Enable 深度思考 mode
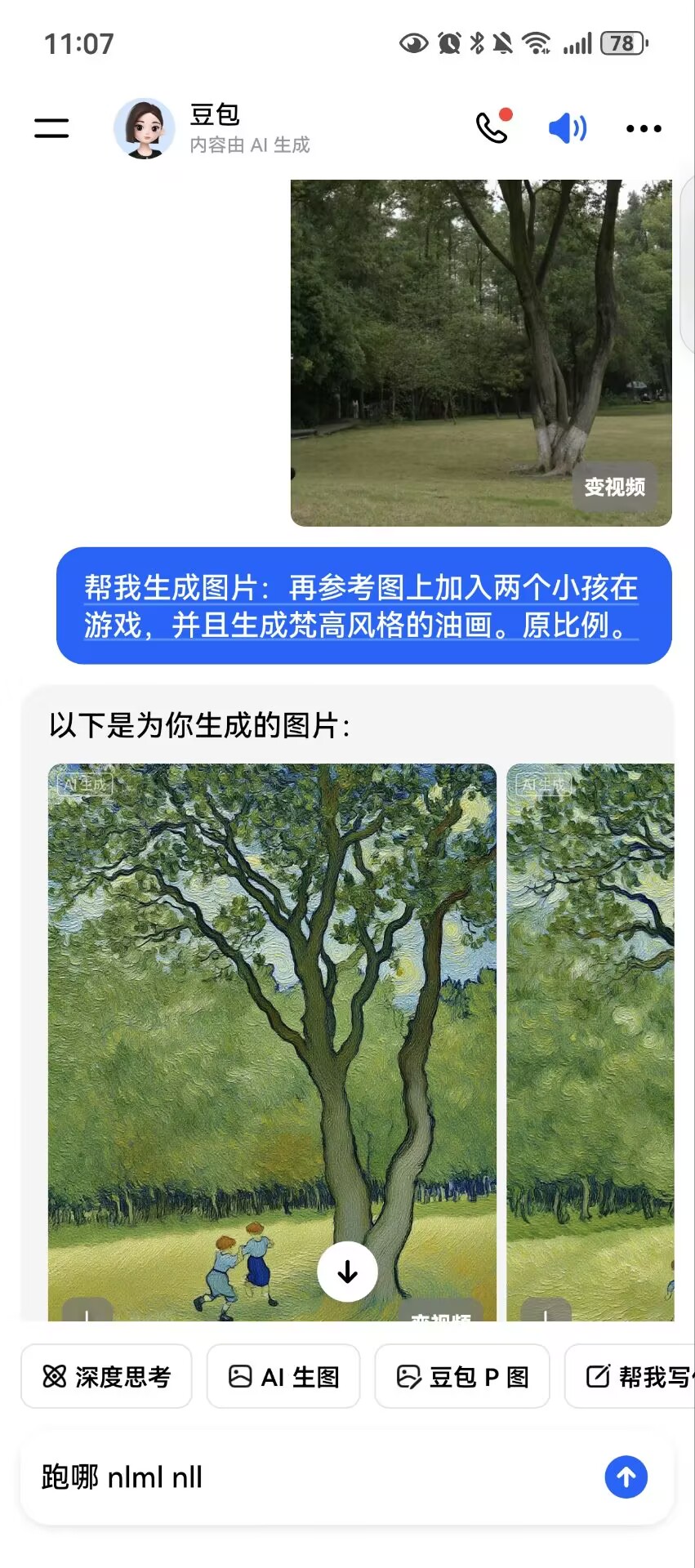 pyautogui.click(x=106, y=1376)
